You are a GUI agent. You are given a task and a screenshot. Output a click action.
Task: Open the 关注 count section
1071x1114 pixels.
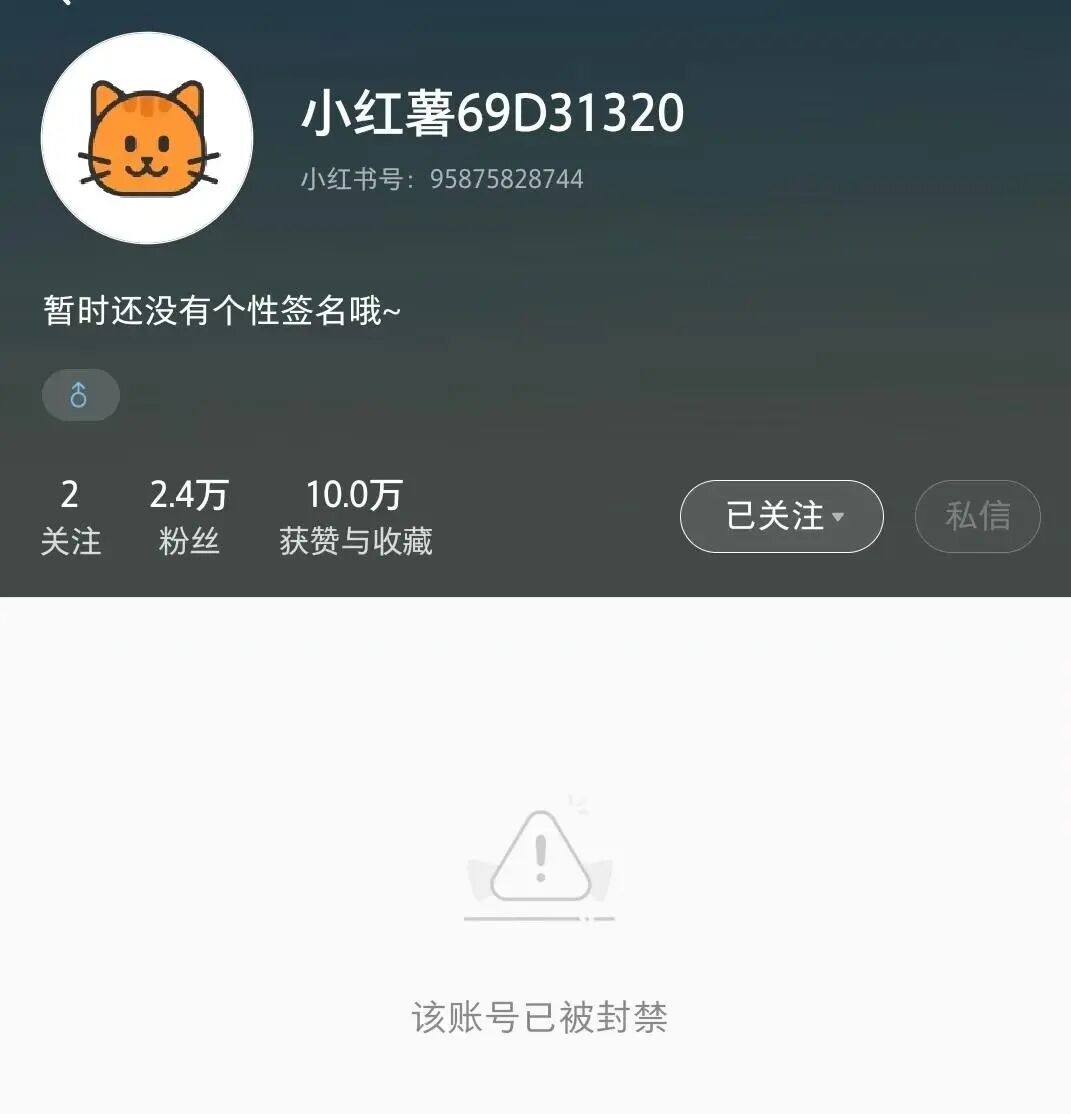coord(72,515)
